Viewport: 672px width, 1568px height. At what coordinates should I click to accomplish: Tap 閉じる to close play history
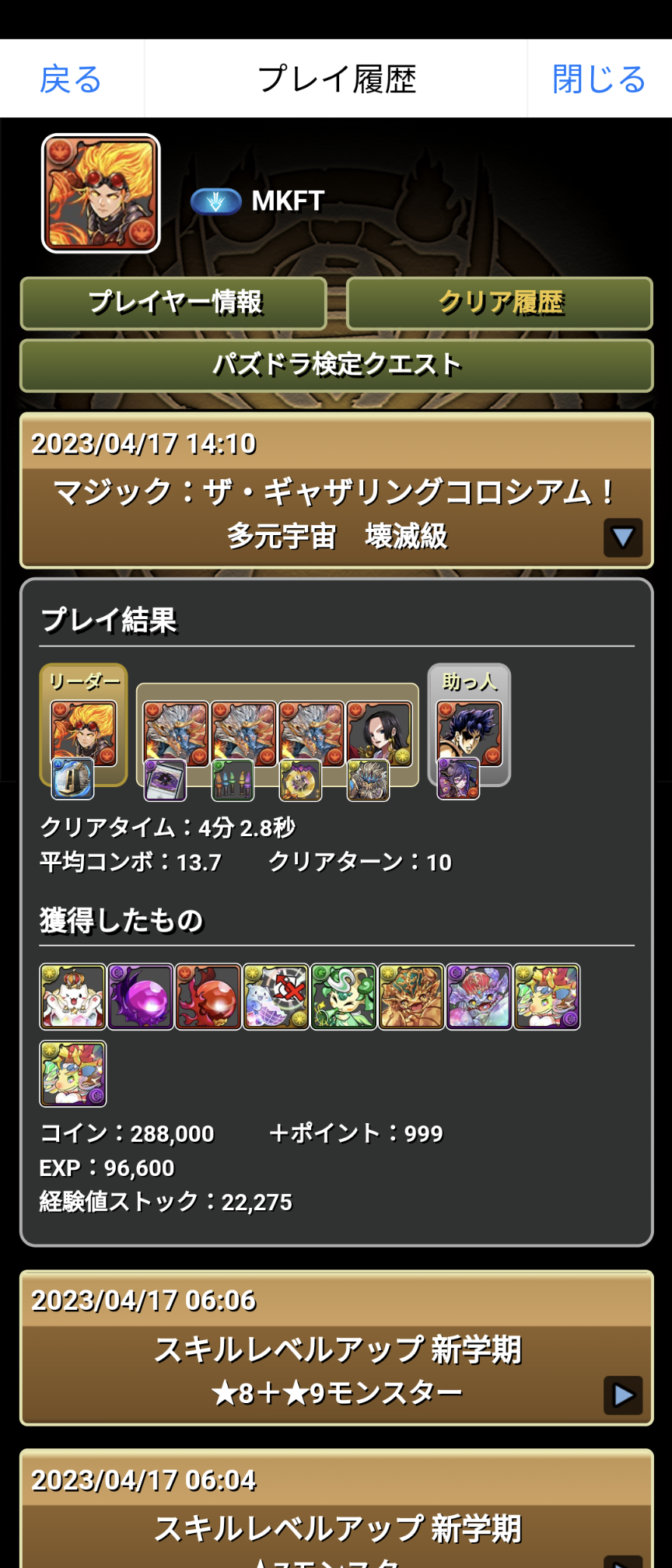pyautogui.click(x=598, y=79)
